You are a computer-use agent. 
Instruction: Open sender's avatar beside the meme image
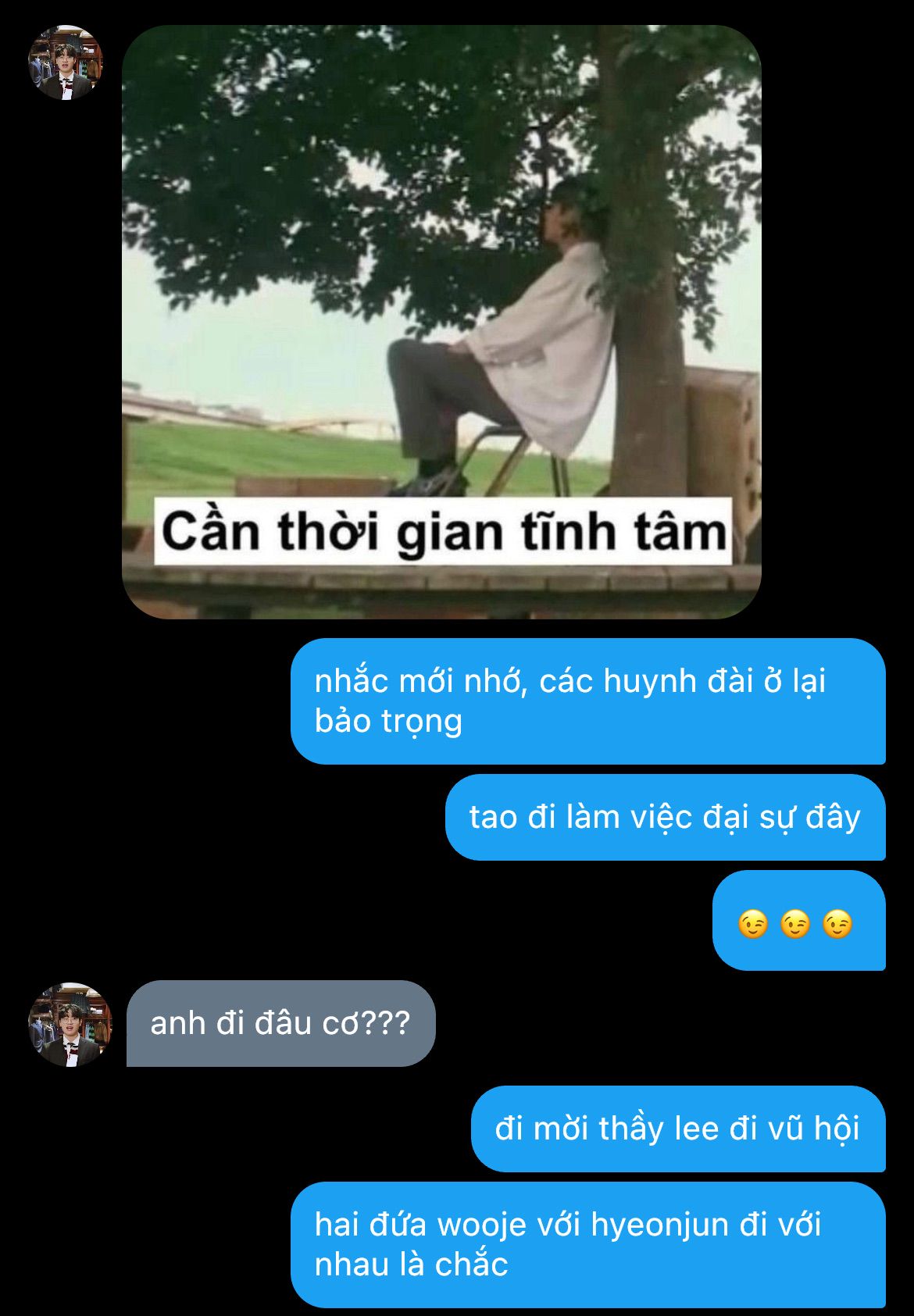(x=66, y=62)
